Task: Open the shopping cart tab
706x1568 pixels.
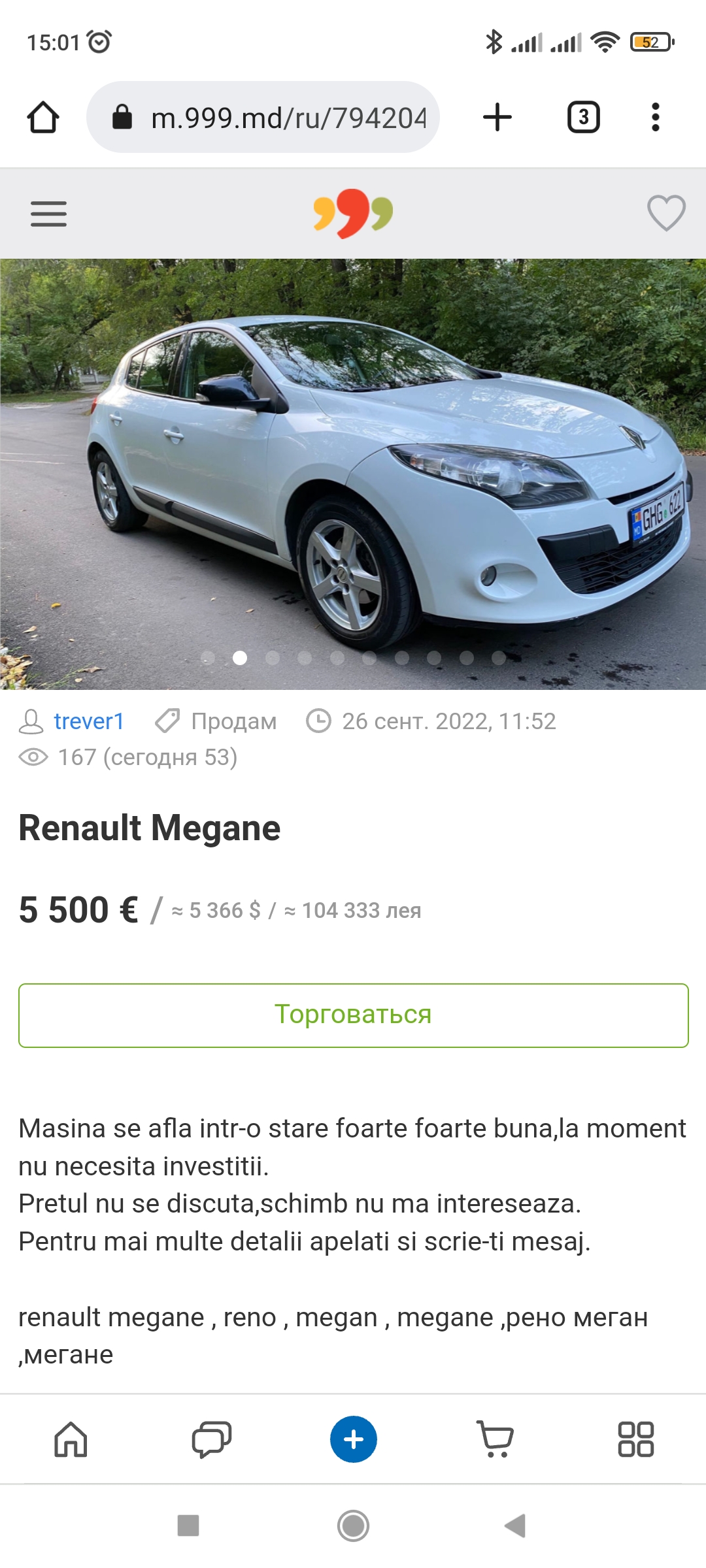Action: pyautogui.click(x=495, y=1439)
